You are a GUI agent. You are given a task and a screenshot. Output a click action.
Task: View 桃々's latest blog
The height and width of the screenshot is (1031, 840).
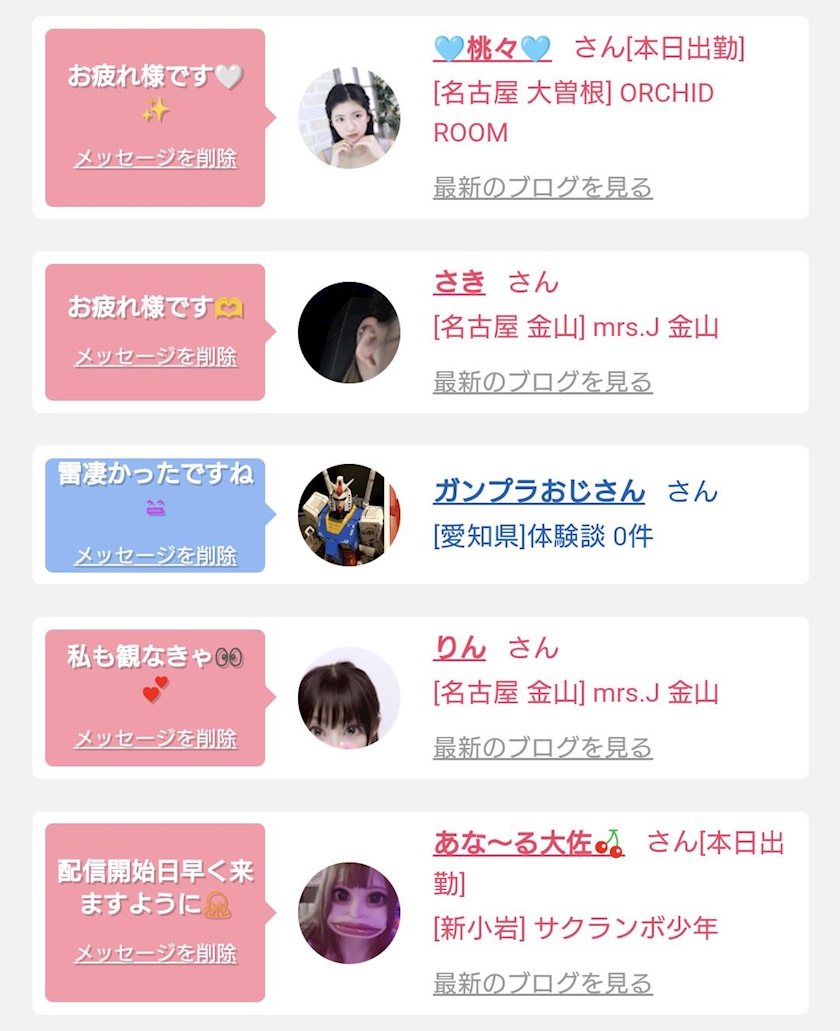tap(542, 187)
